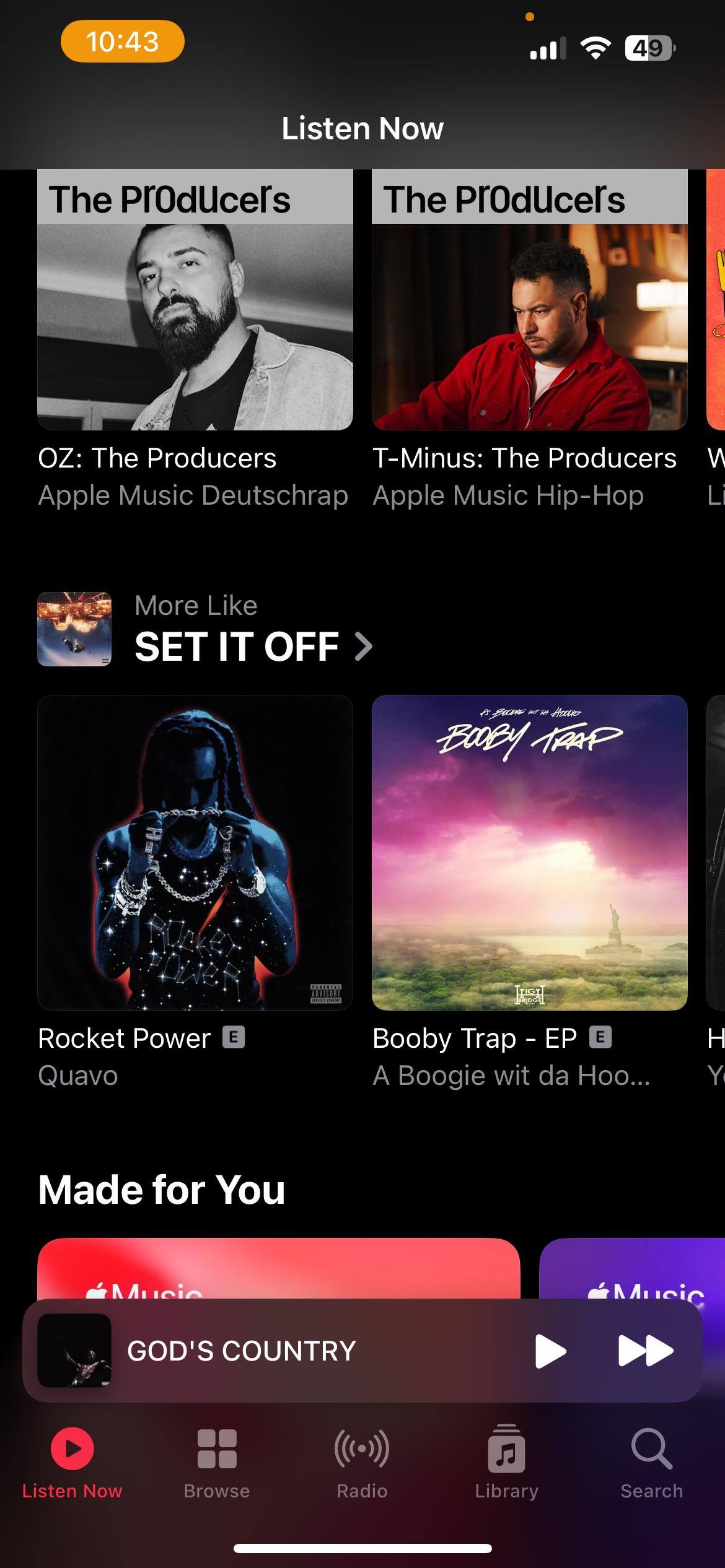Open Rocket Power album by Quavo
The image size is (725, 1568).
[x=195, y=853]
